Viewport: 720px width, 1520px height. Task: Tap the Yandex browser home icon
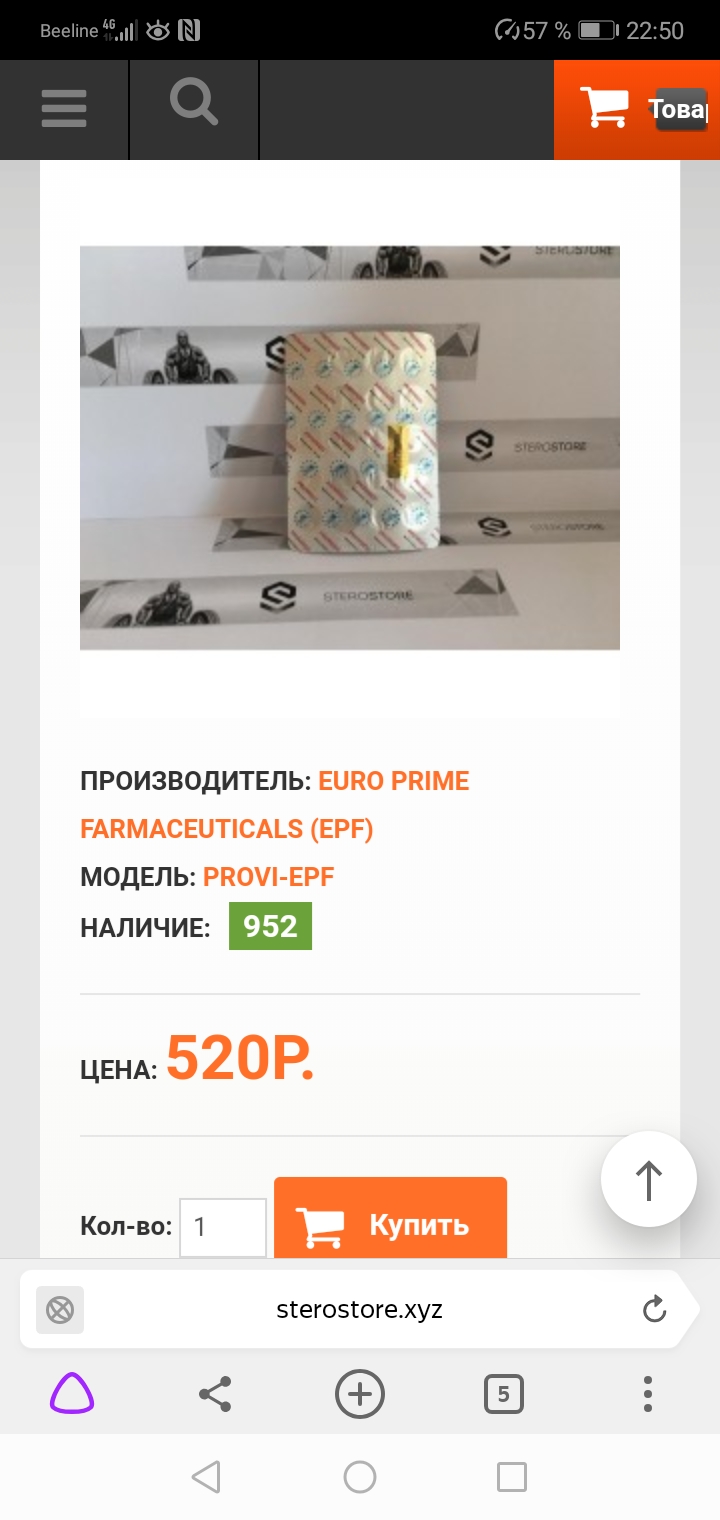[x=71, y=1394]
